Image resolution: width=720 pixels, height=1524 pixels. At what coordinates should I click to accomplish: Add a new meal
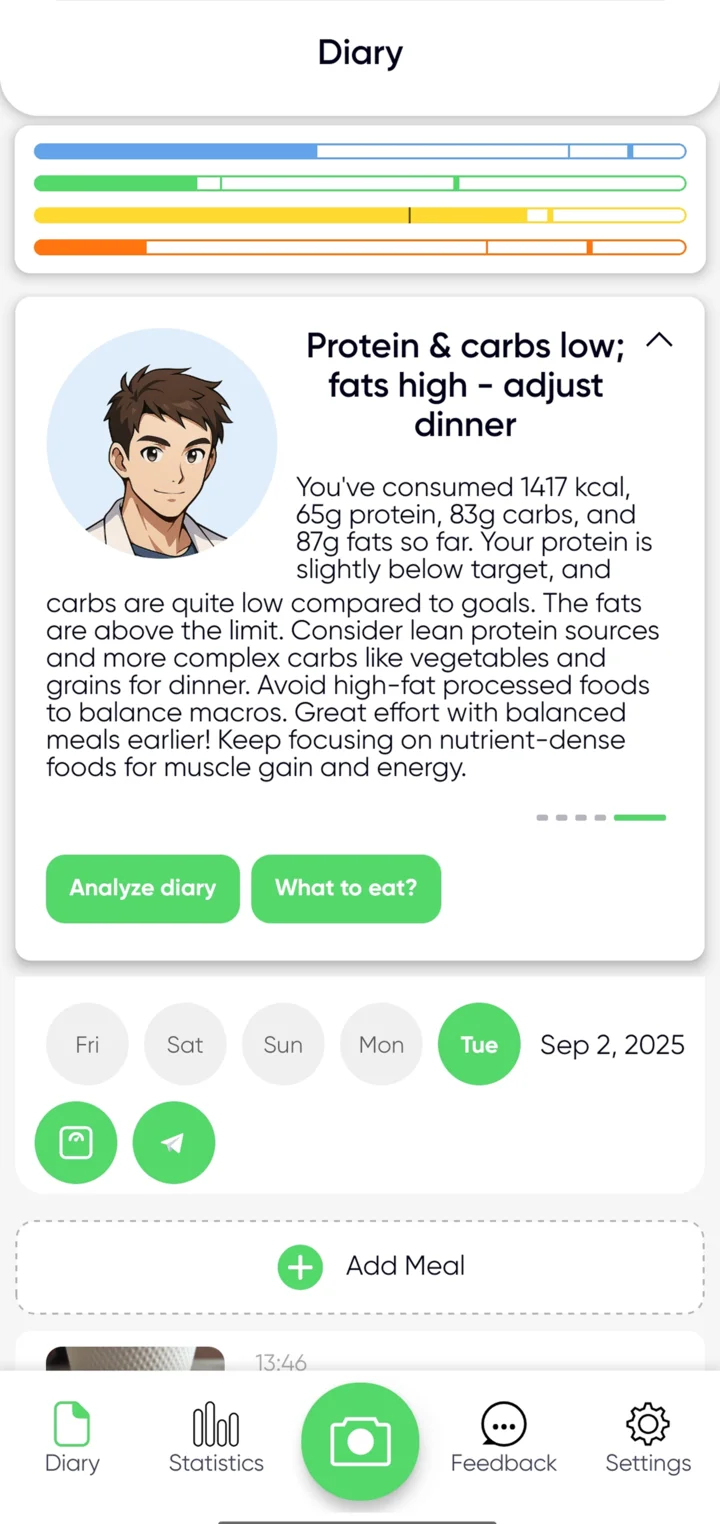click(x=360, y=1266)
